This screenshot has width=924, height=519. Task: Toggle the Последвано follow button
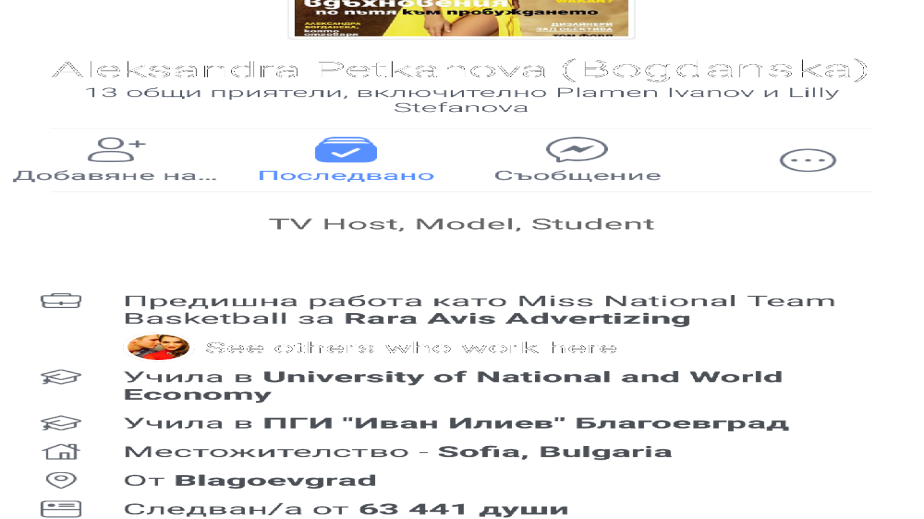[346, 159]
